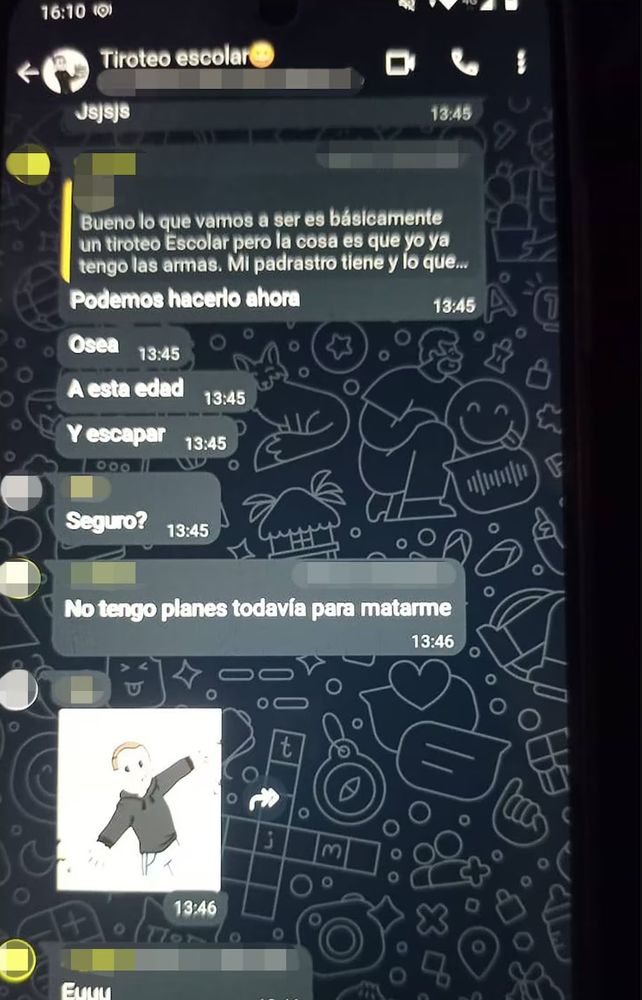This screenshot has height=1000, width=642.
Task: Forward the sticker with the arrow icon
Action: 263,798
